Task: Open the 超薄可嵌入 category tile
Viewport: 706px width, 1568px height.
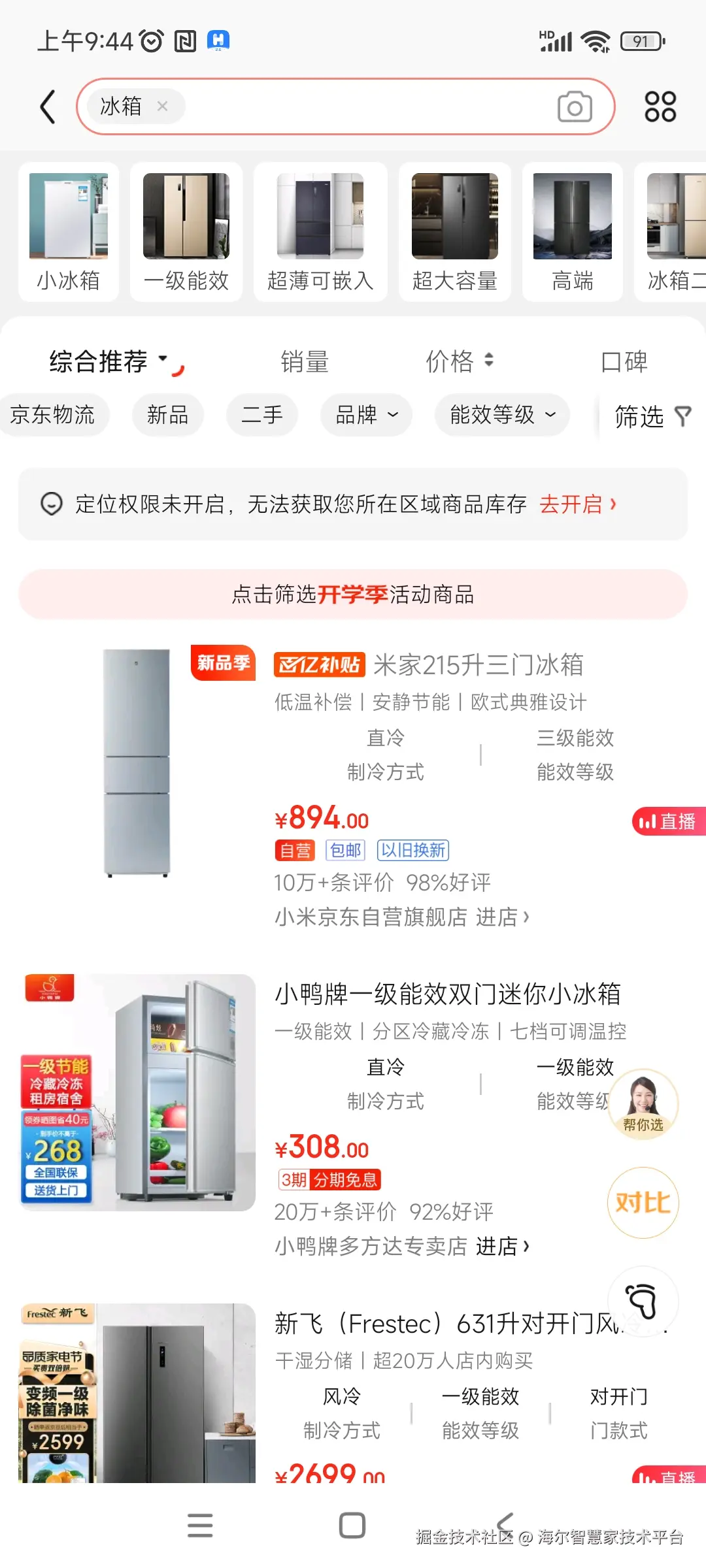Action: [320, 232]
